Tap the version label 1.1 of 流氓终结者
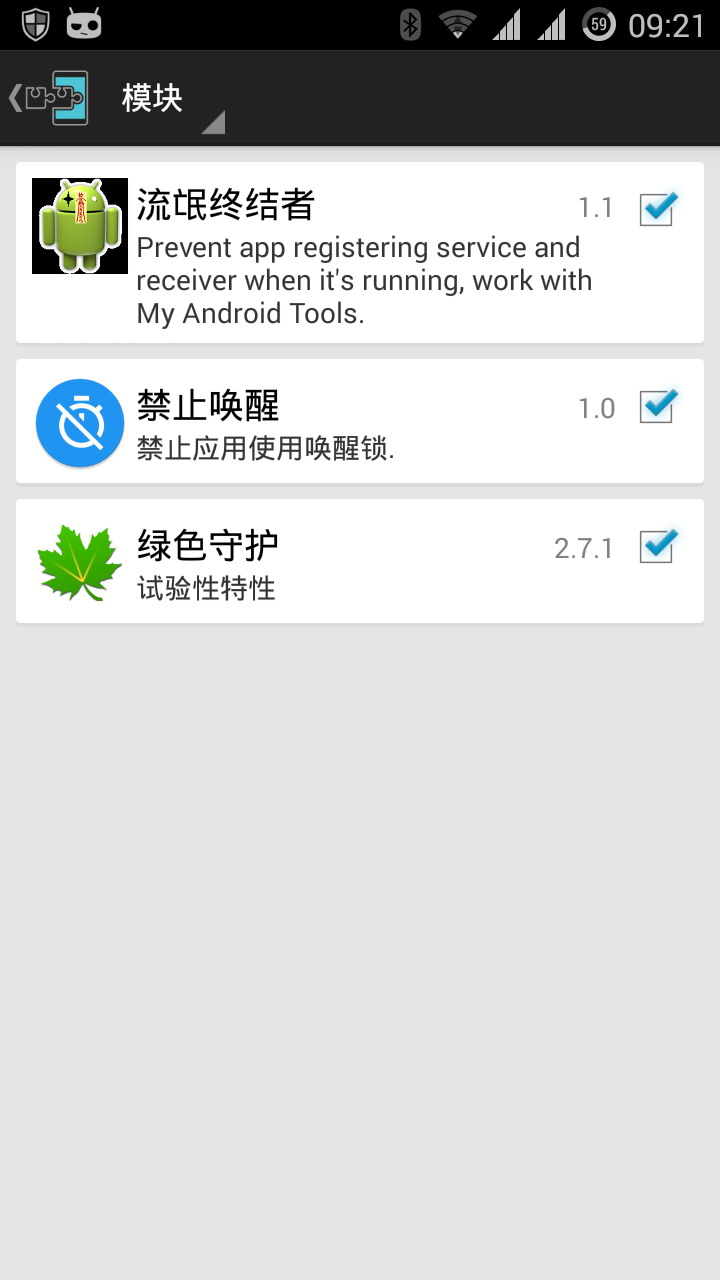This screenshot has width=720, height=1280. coord(597,207)
